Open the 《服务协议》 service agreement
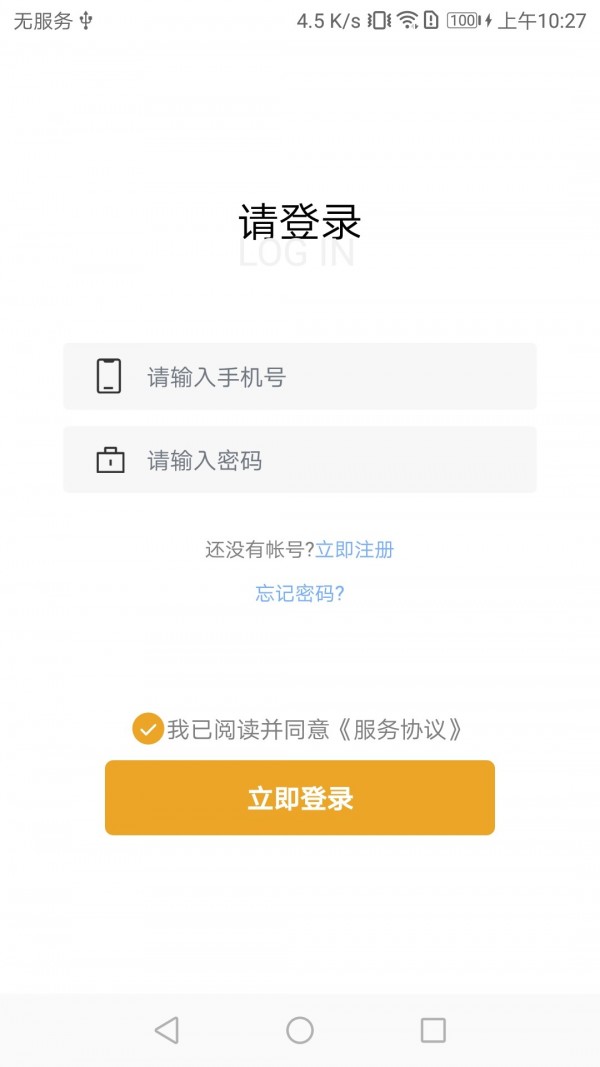 tap(399, 729)
